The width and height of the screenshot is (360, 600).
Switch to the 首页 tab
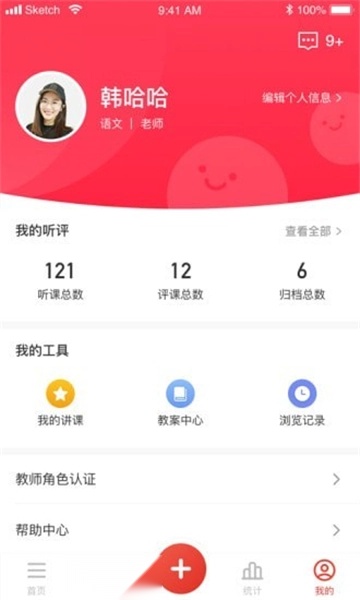pos(36,578)
